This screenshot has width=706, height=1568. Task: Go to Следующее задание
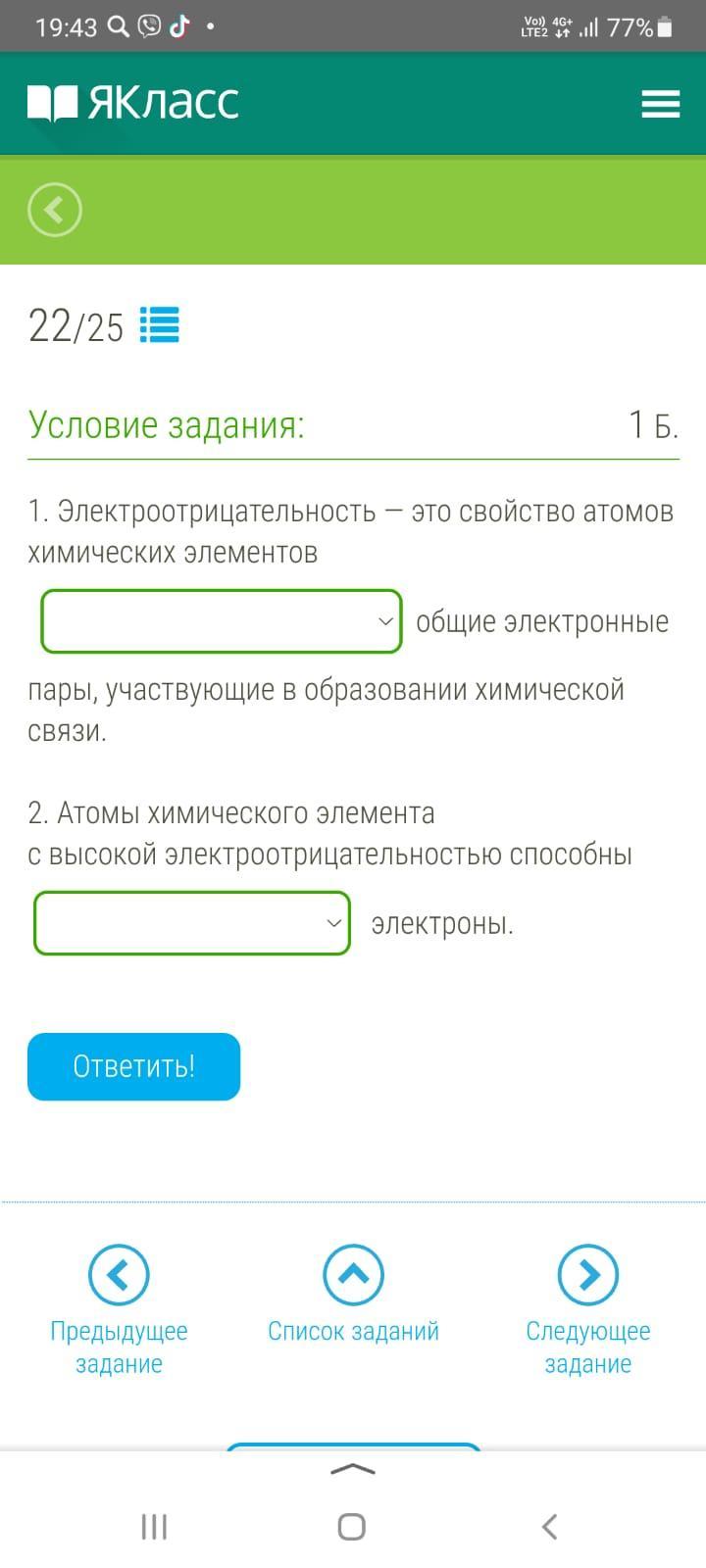coord(588,1311)
